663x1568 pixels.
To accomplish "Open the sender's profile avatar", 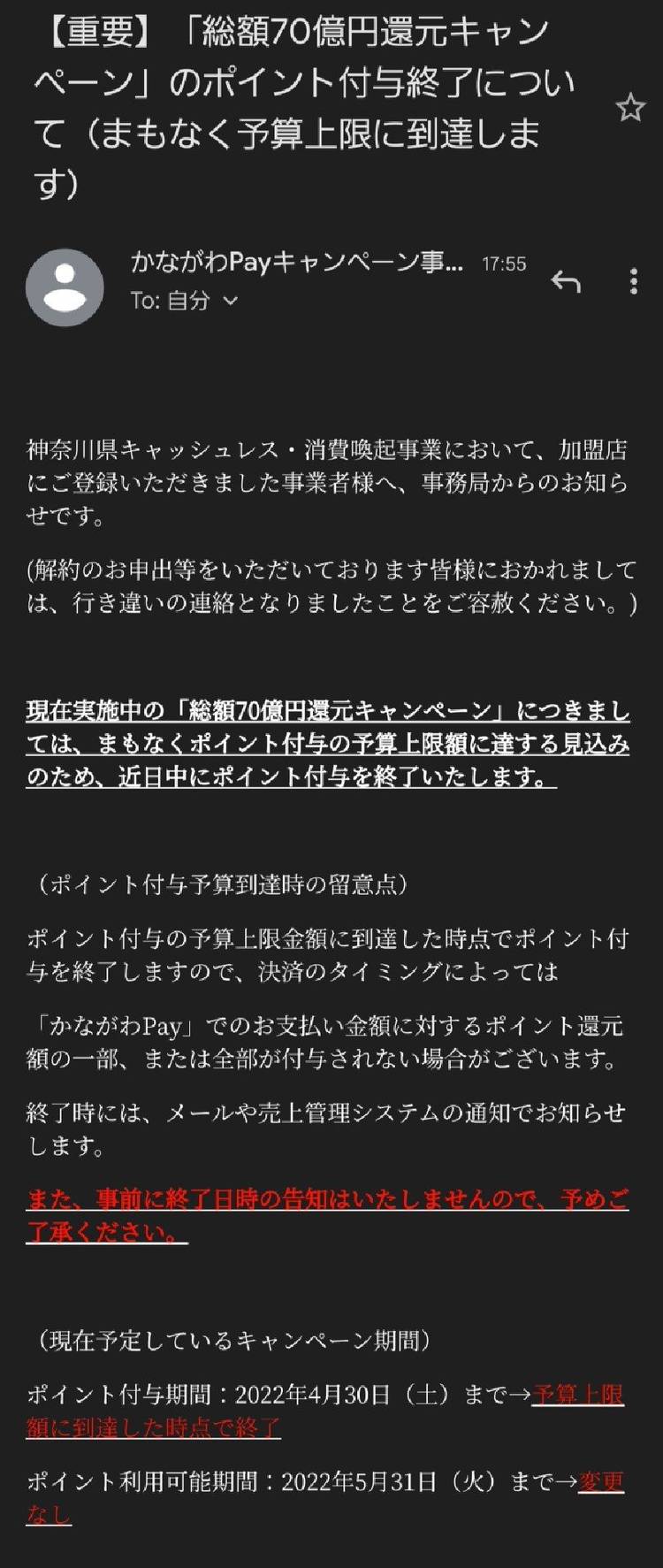I will click(x=65, y=287).
